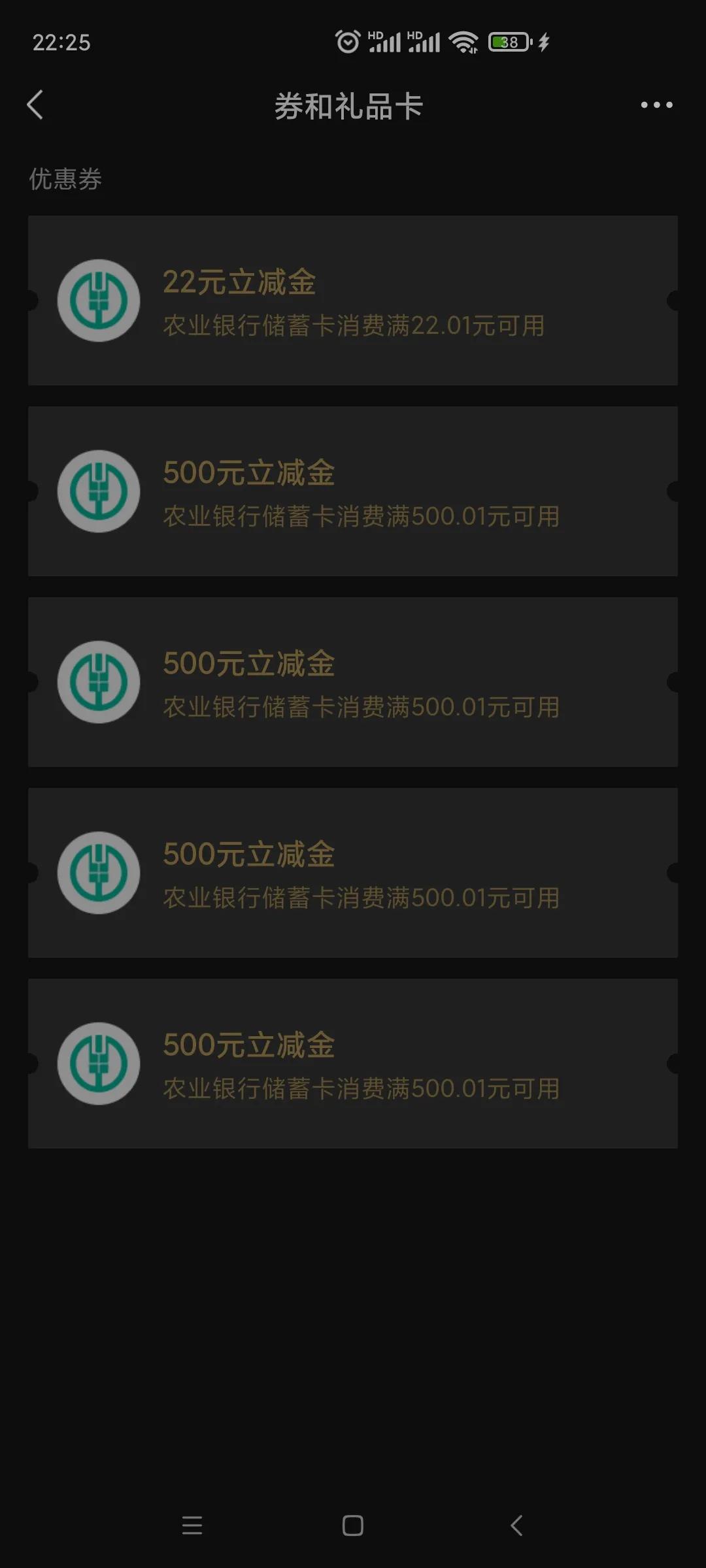Tap the 22:25 clock in the status bar
The height and width of the screenshot is (1568, 706).
[x=59, y=41]
